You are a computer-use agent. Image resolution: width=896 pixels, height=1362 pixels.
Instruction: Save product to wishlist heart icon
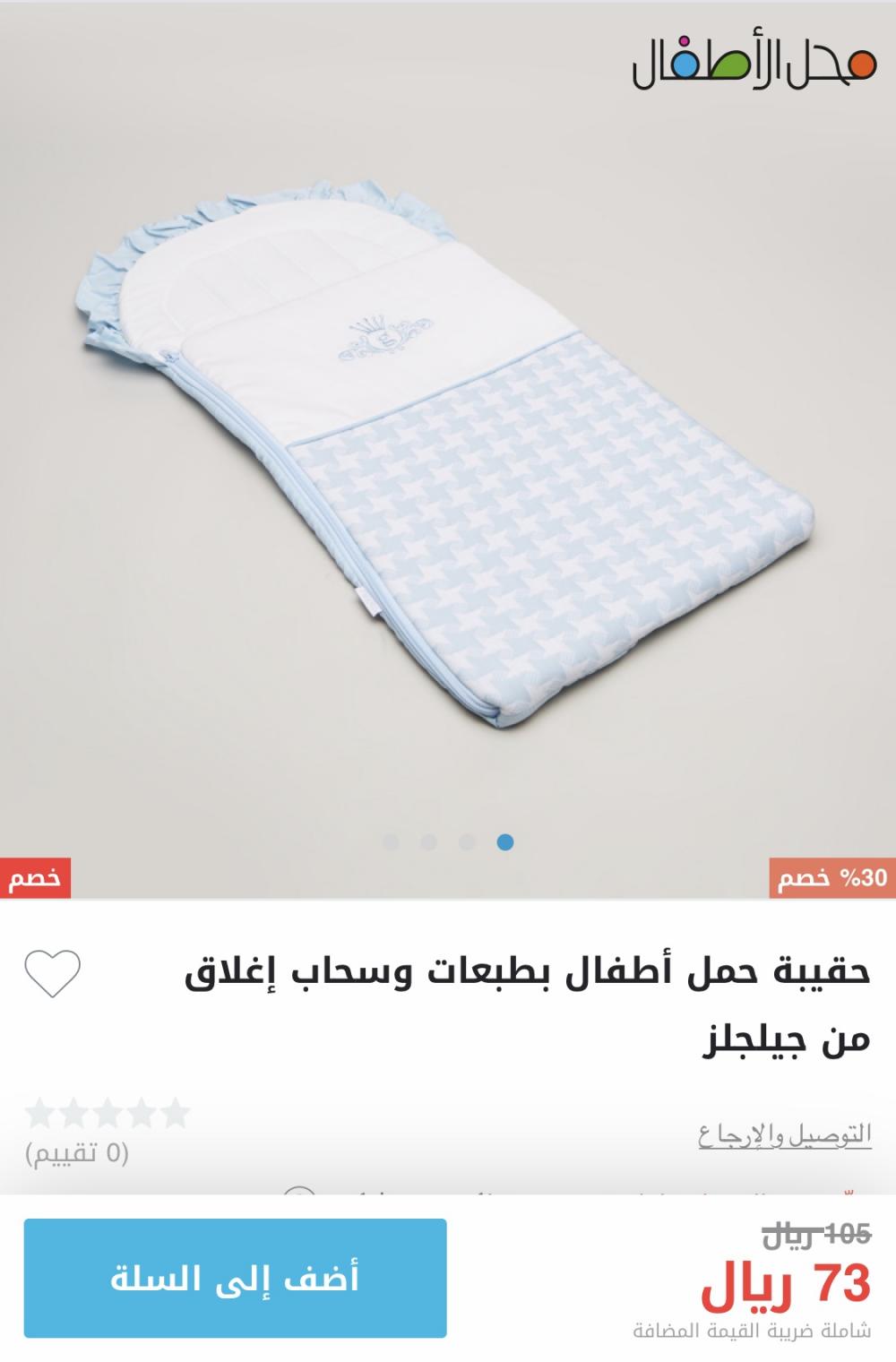53,973
